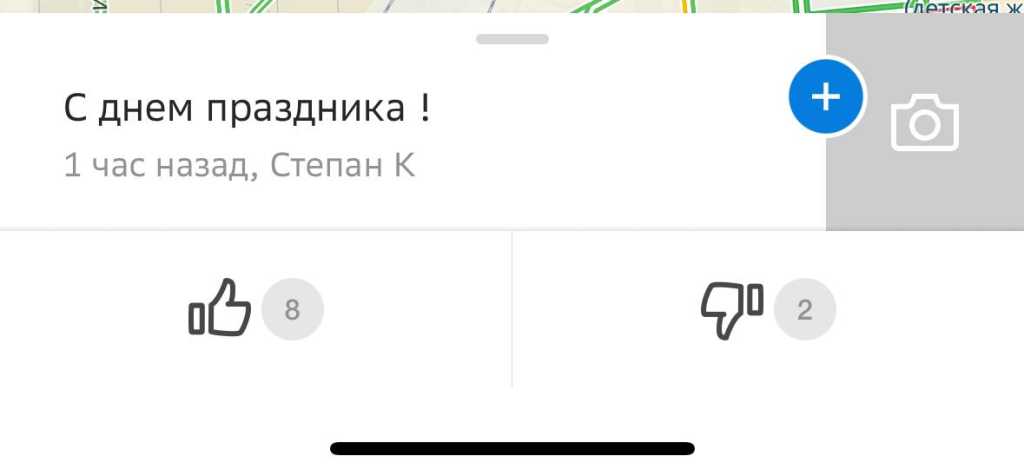The width and height of the screenshot is (1024, 476).
Task: Like Степан К's comment with thumbs up
Action: coord(220,308)
